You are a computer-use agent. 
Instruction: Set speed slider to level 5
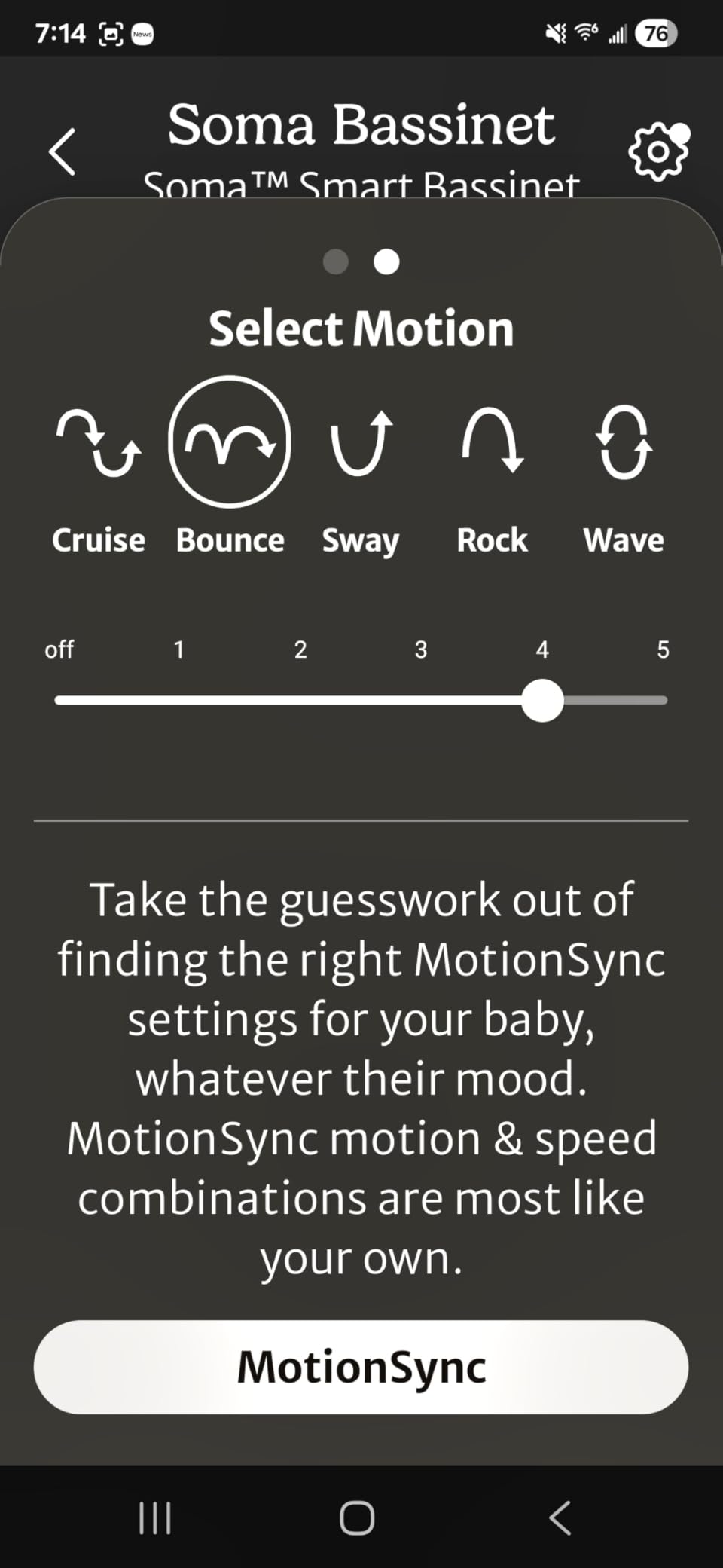663,700
